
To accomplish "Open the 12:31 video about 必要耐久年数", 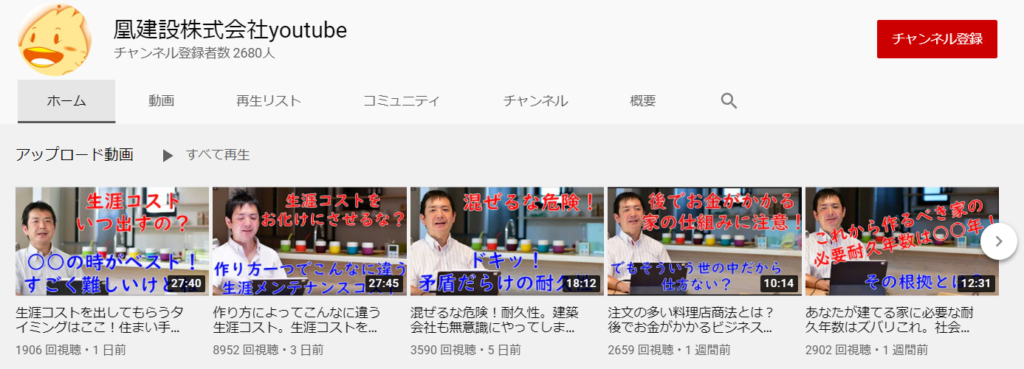I will coord(901,242).
